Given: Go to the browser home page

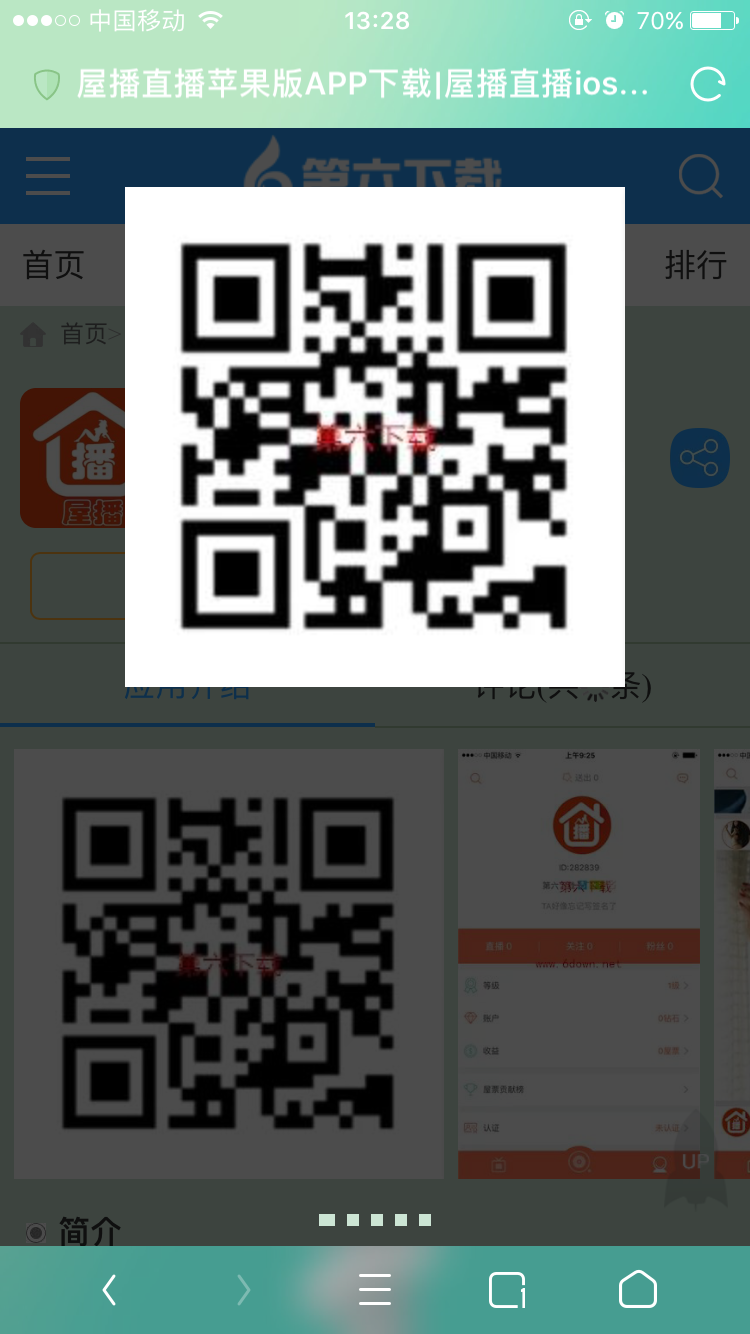Looking at the screenshot, I should (638, 1290).
